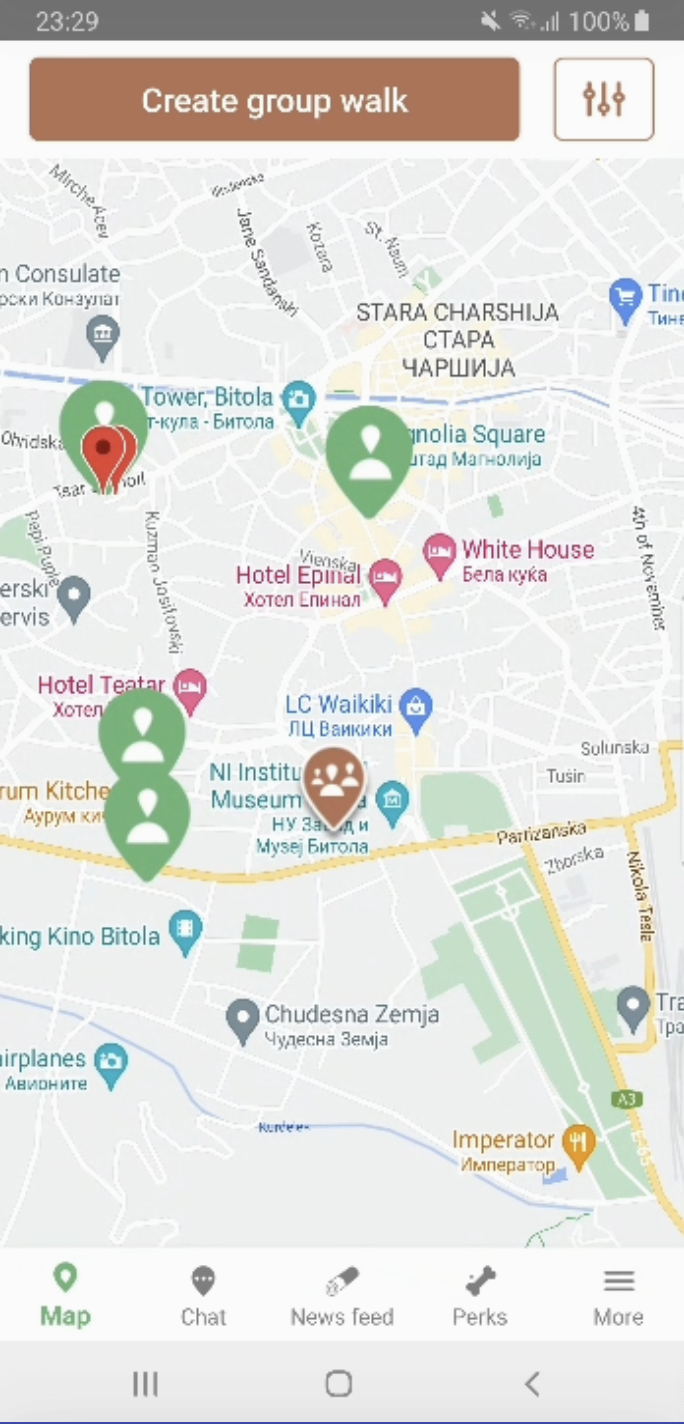The image size is (684, 1424).
Task: Open recent apps from navigation bar
Action: [146, 1384]
